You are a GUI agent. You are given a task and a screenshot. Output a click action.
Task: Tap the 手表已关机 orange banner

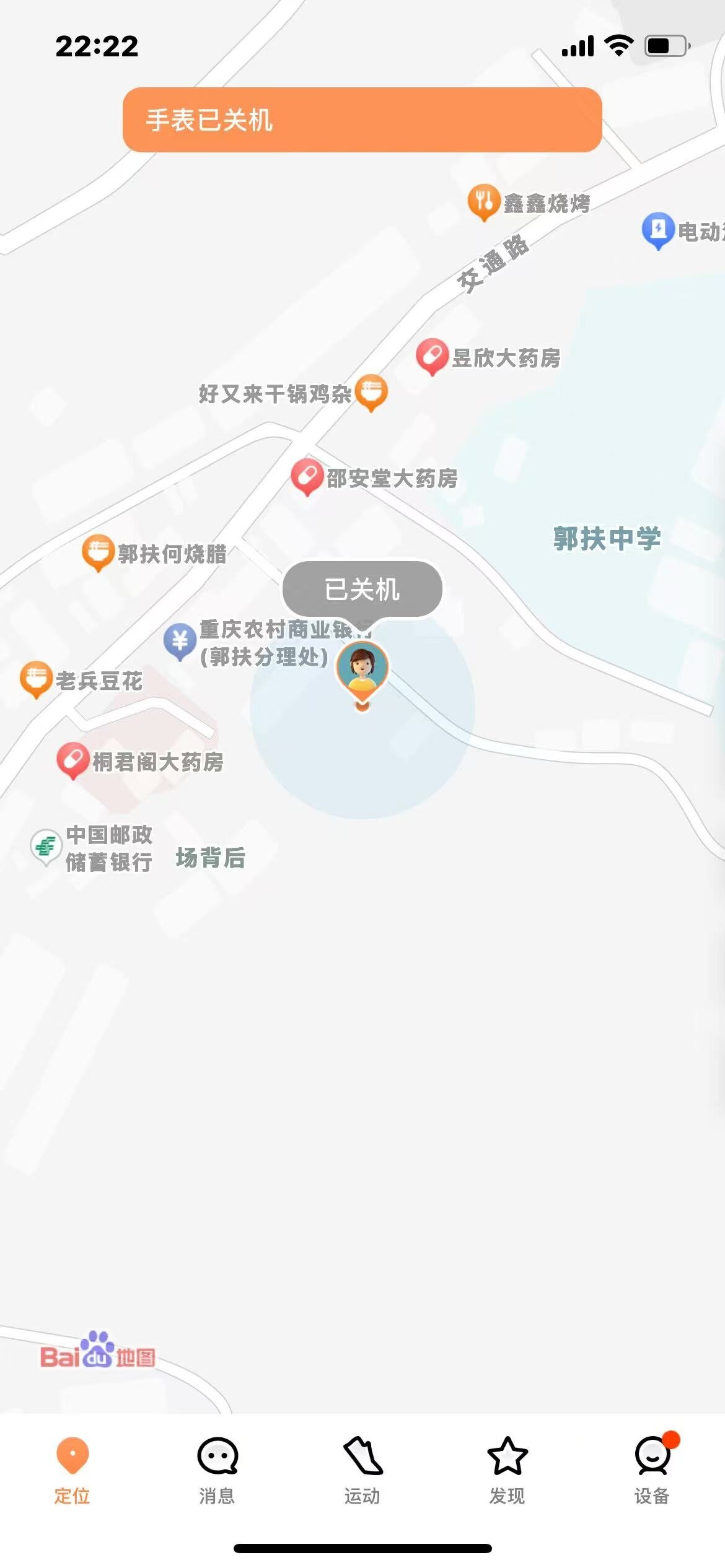(362, 120)
